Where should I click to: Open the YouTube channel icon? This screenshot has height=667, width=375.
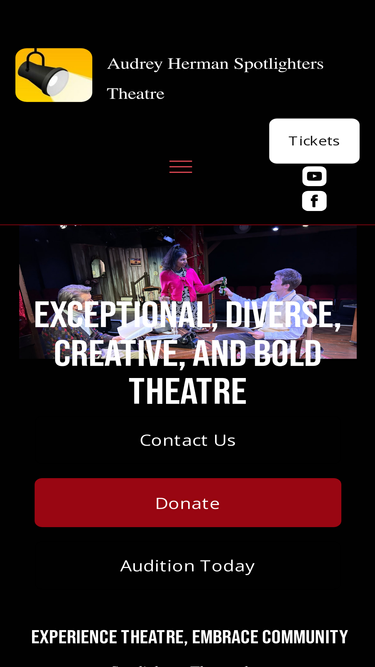tap(314, 176)
